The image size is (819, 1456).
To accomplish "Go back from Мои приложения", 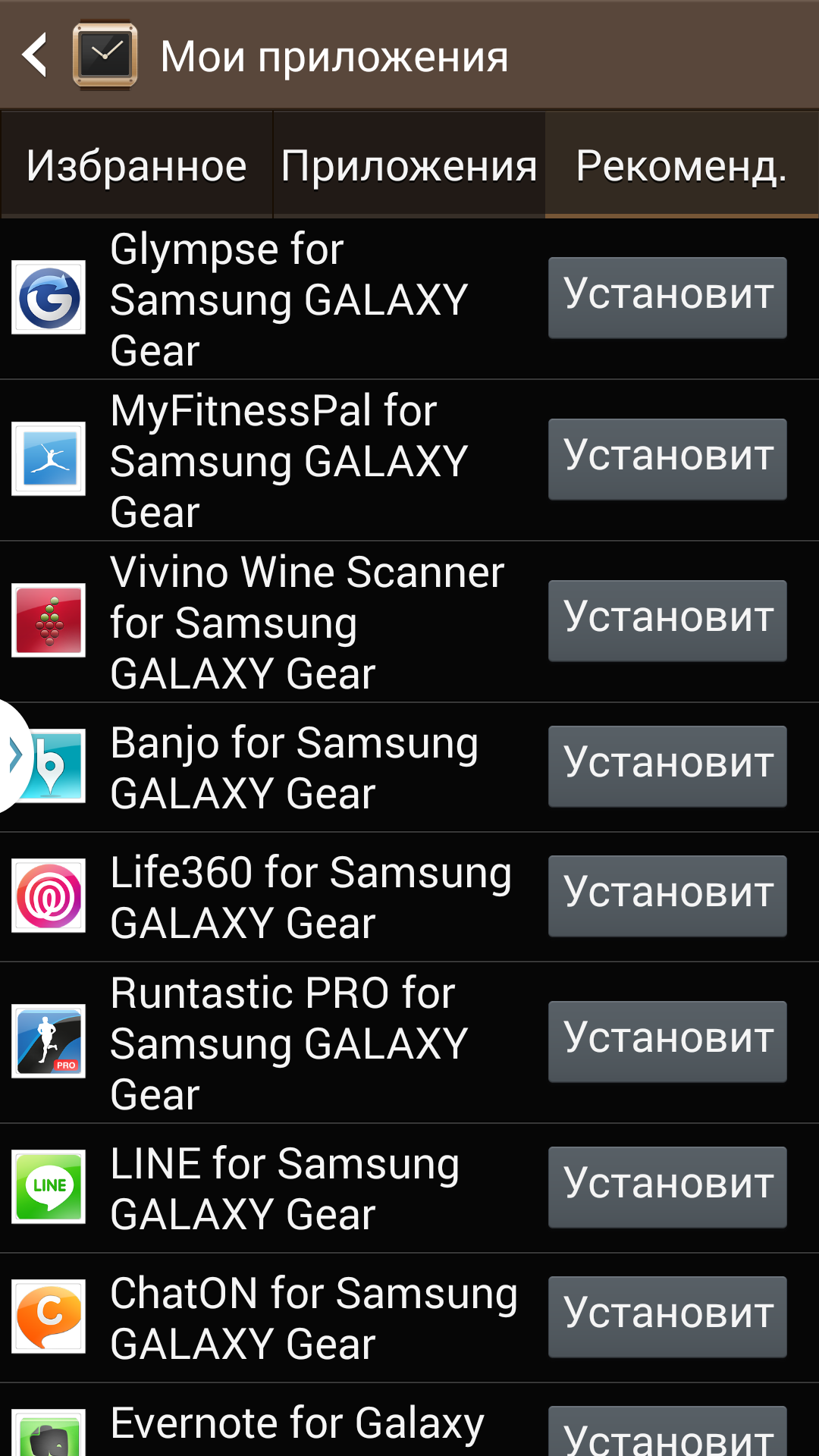I will tap(35, 55).
